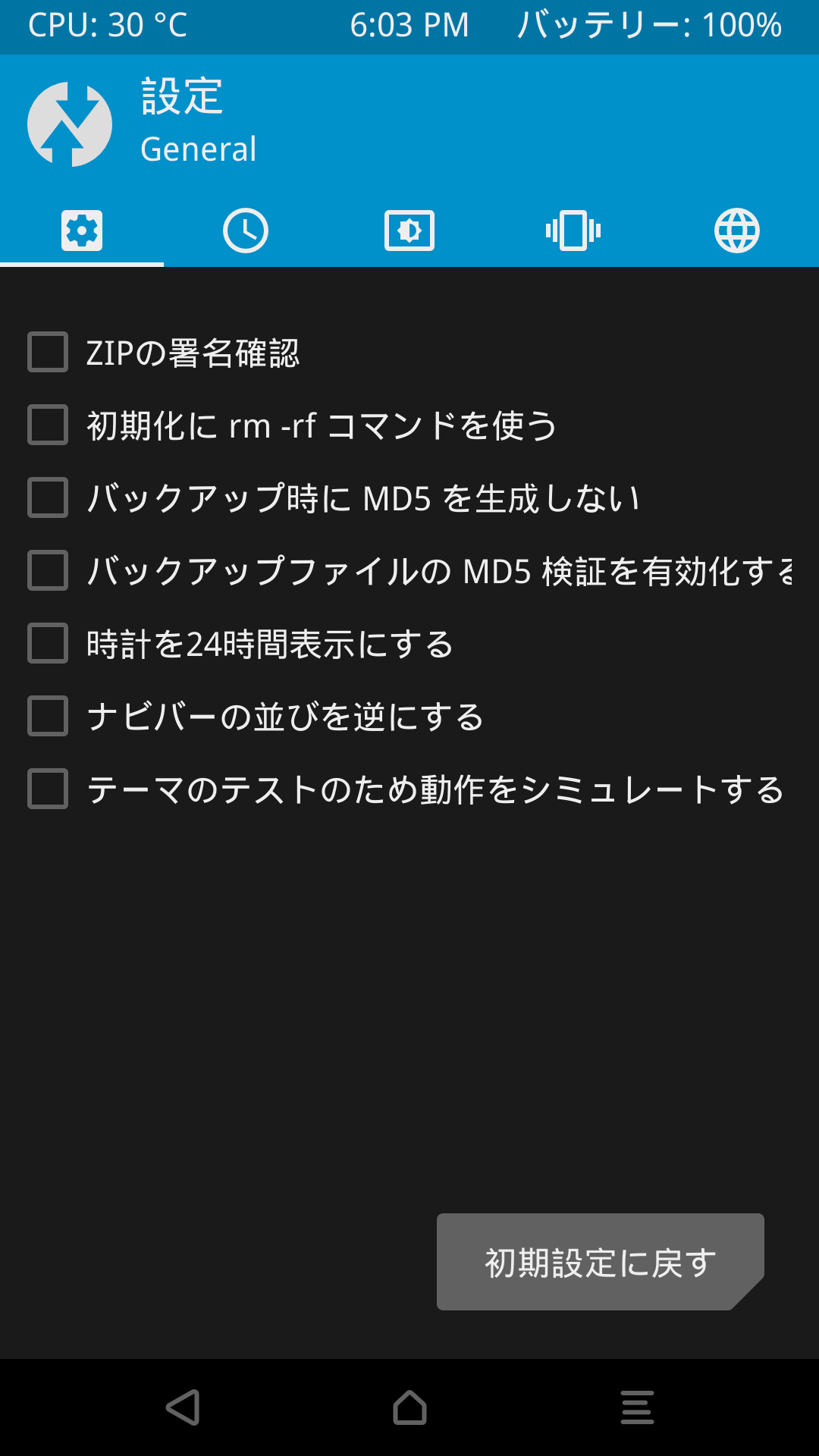Screen dimensions: 819x1456
Task: Enable バックアップファイルの MD5 検証 checkbox
Action: point(48,570)
